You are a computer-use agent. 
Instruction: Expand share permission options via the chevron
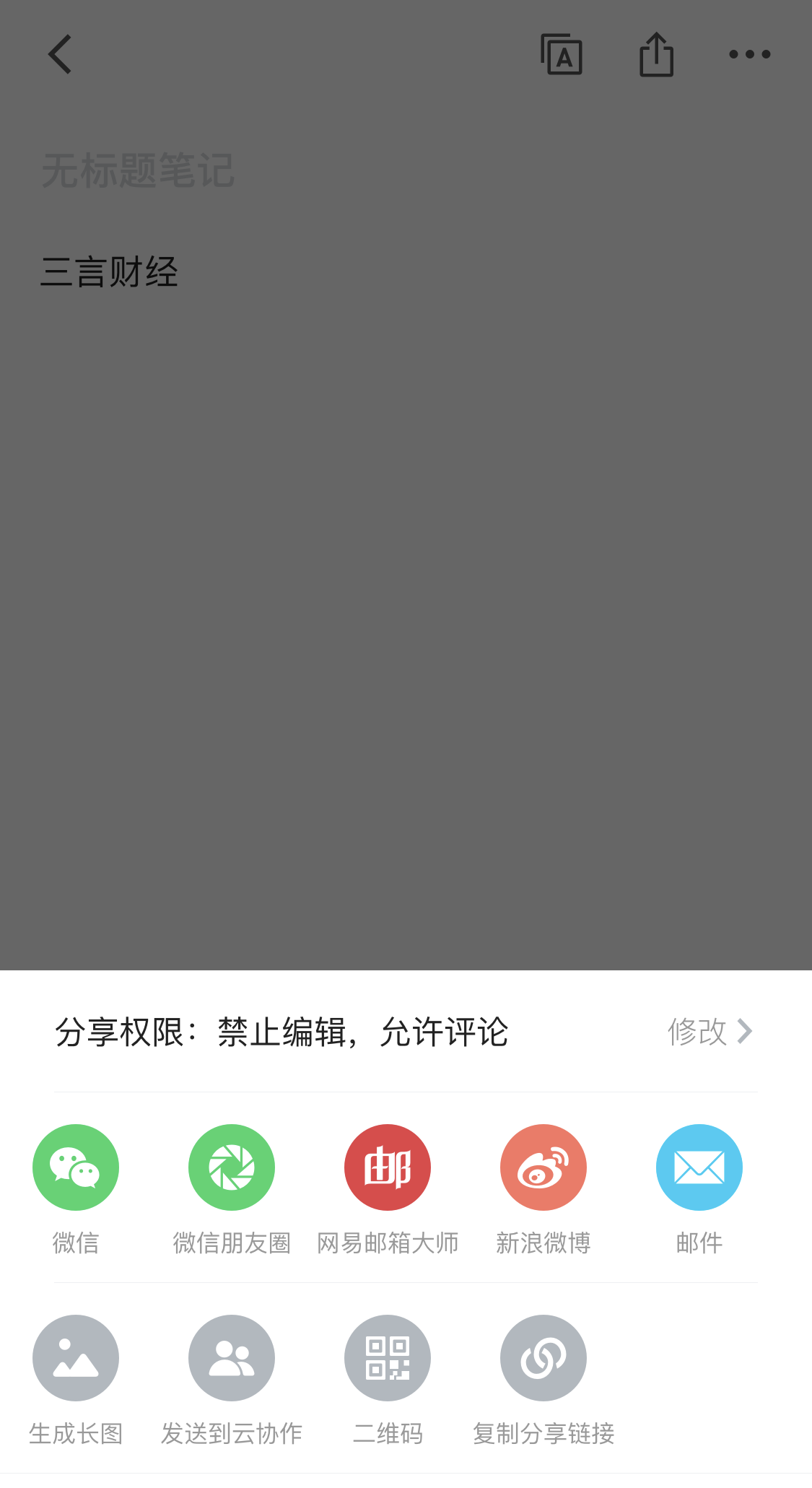[x=746, y=1032]
